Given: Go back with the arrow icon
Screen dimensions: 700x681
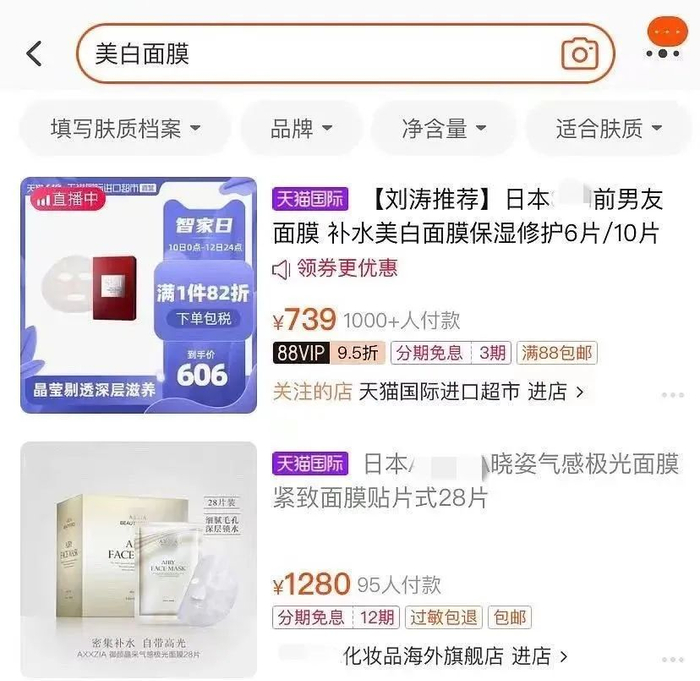Looking at the screenshot, I should (34, 54).
